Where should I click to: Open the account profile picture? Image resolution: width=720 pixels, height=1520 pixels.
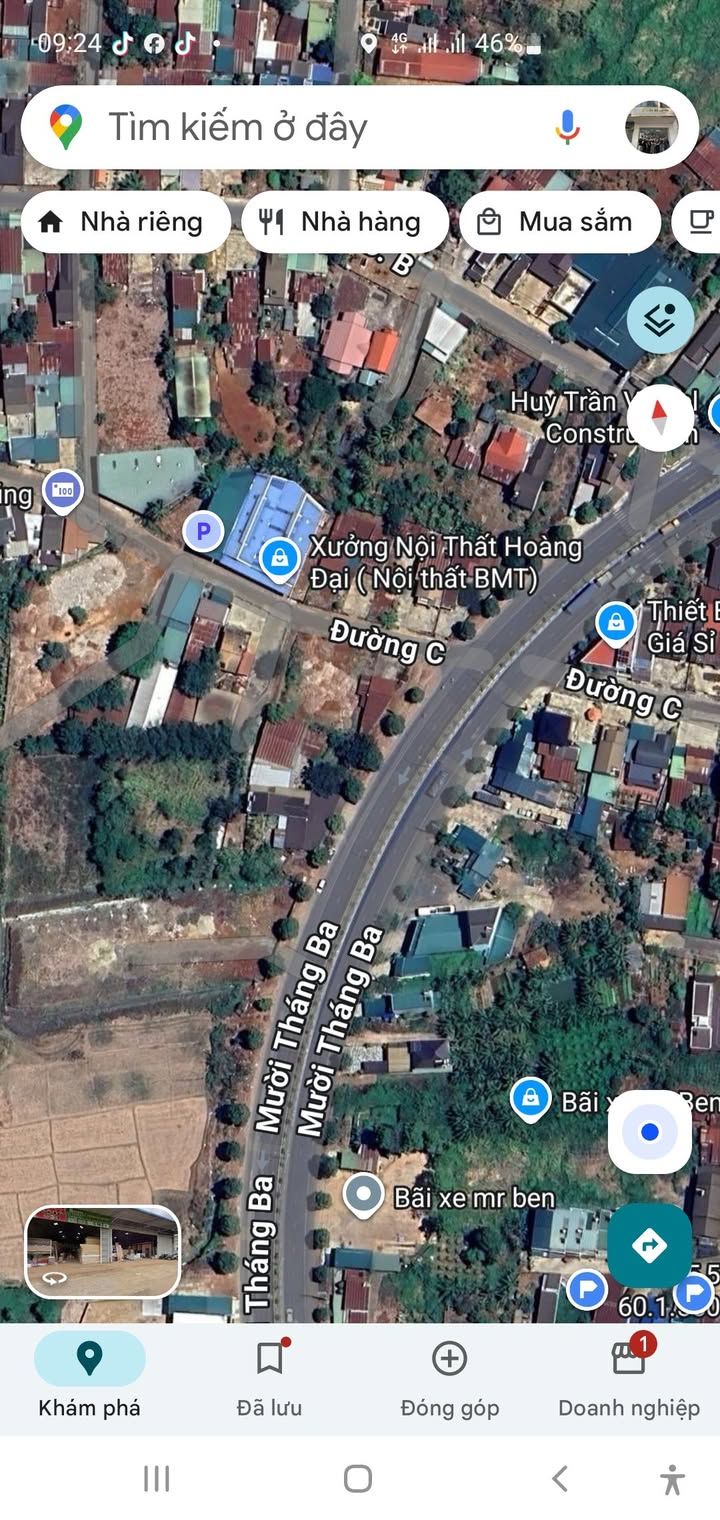pyautogui.click(x=651, y=127)
